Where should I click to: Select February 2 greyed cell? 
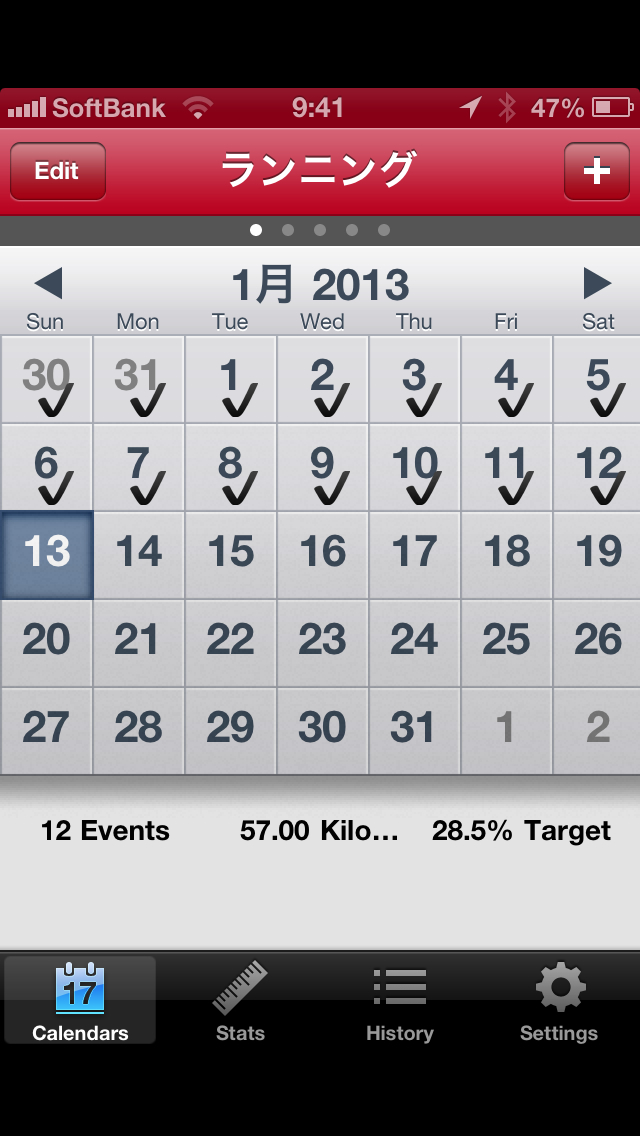(598, 731)
